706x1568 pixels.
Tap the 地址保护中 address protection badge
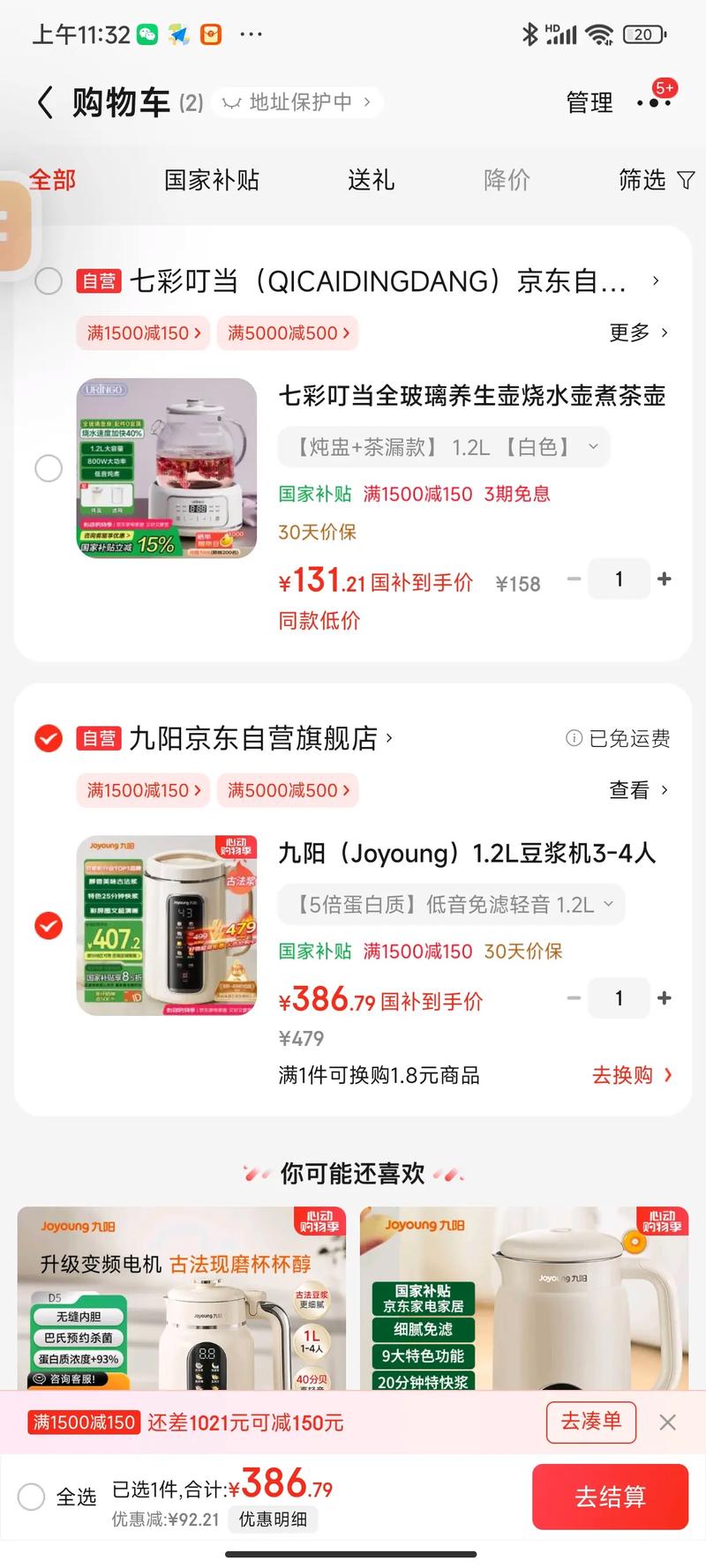pos(296,102)
